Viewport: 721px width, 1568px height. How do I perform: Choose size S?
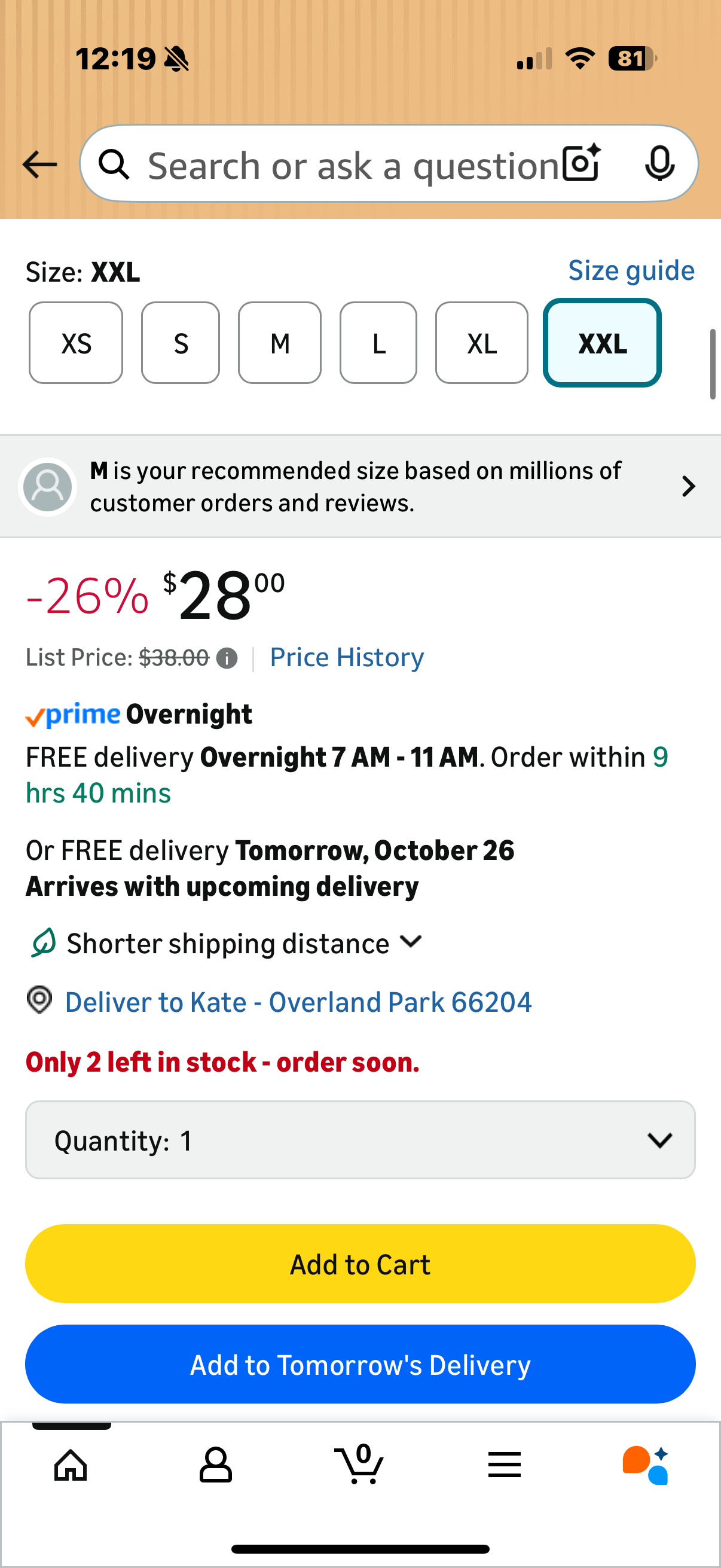pyautogui.click(x=181, y=343)
